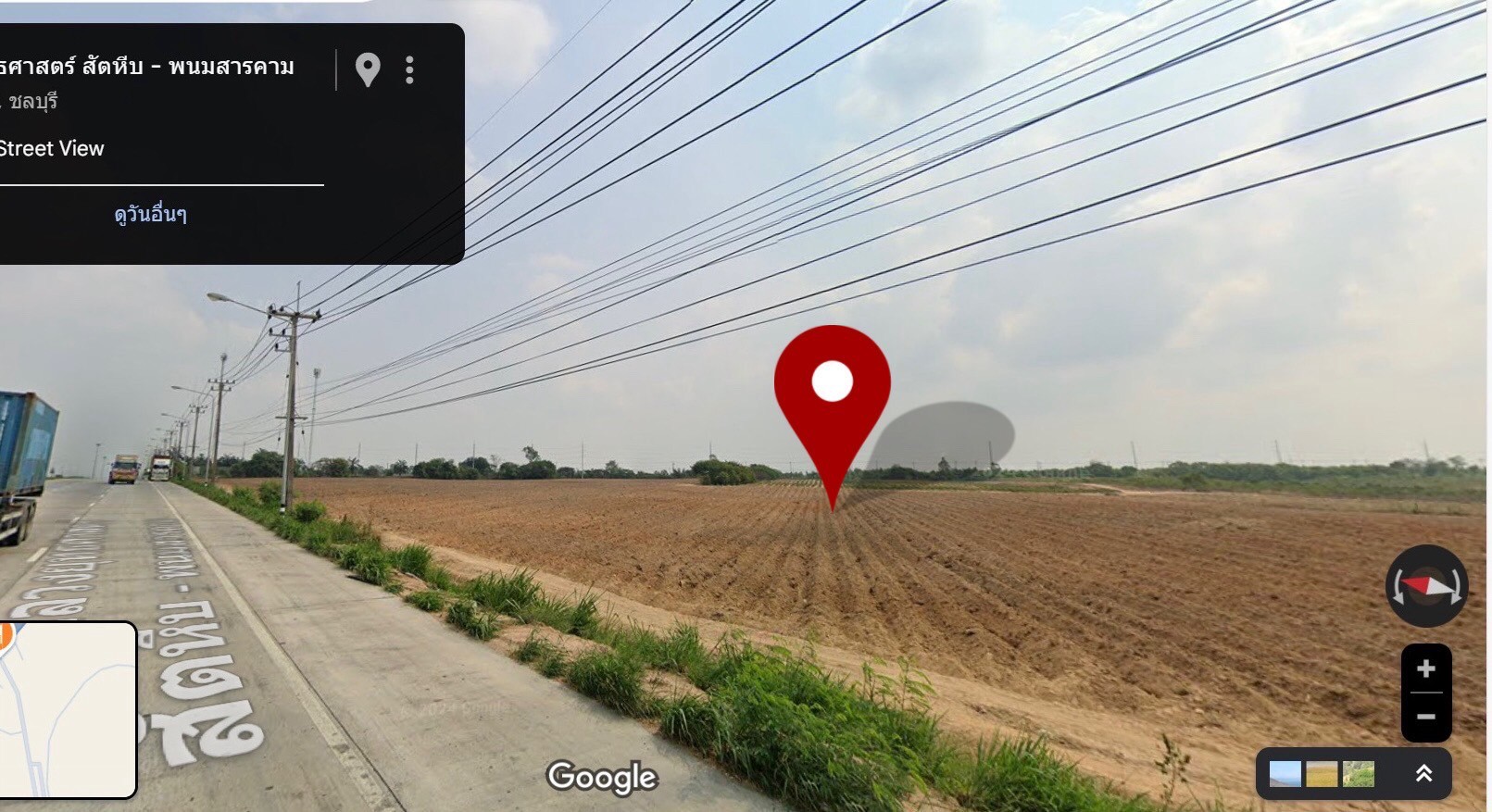The image size is (1492, 812).
Task: Expand the imagery thumbnails strip
Action: coord(1423,774)
